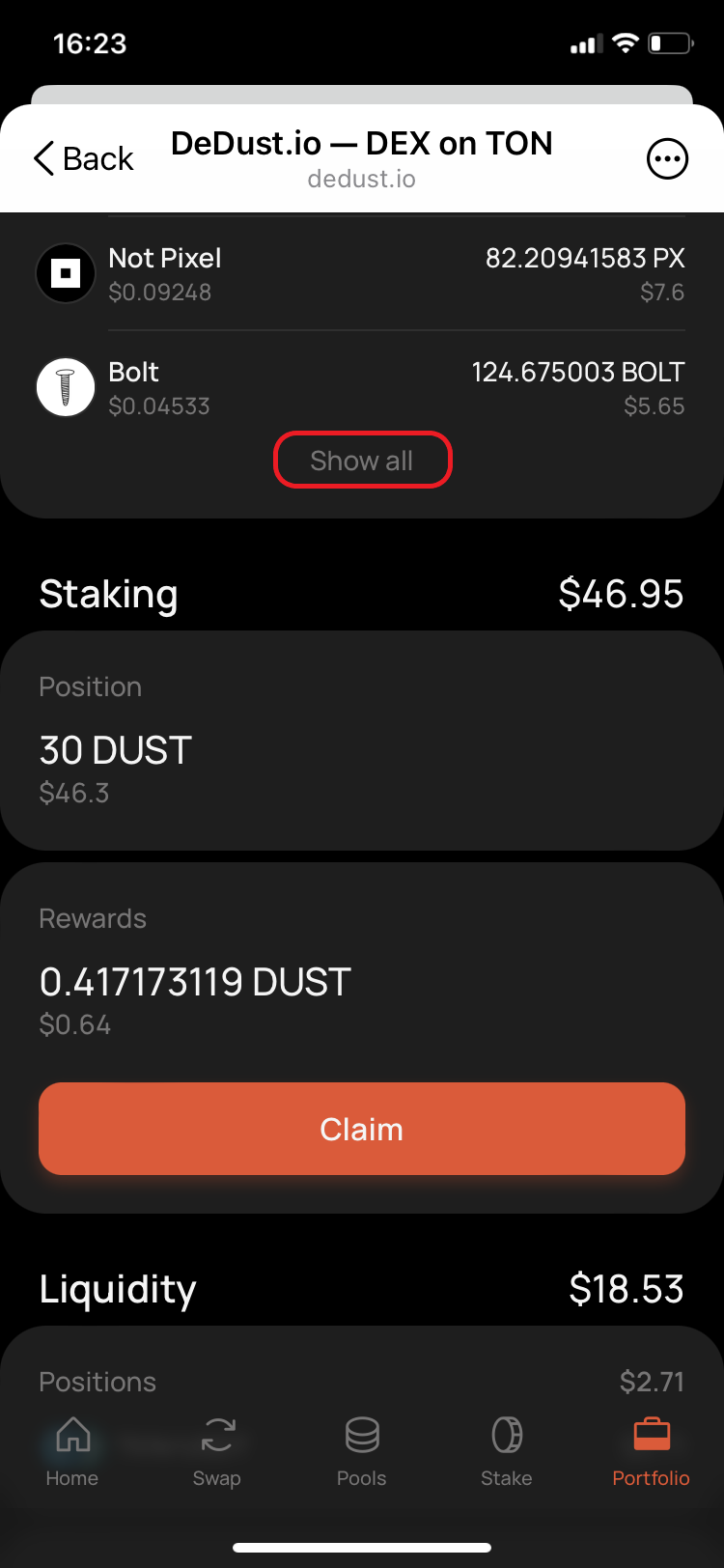The height and width of the screenshot is (1568, 724).
Task: Switch to the Home tab
Action: [72, 1451]
